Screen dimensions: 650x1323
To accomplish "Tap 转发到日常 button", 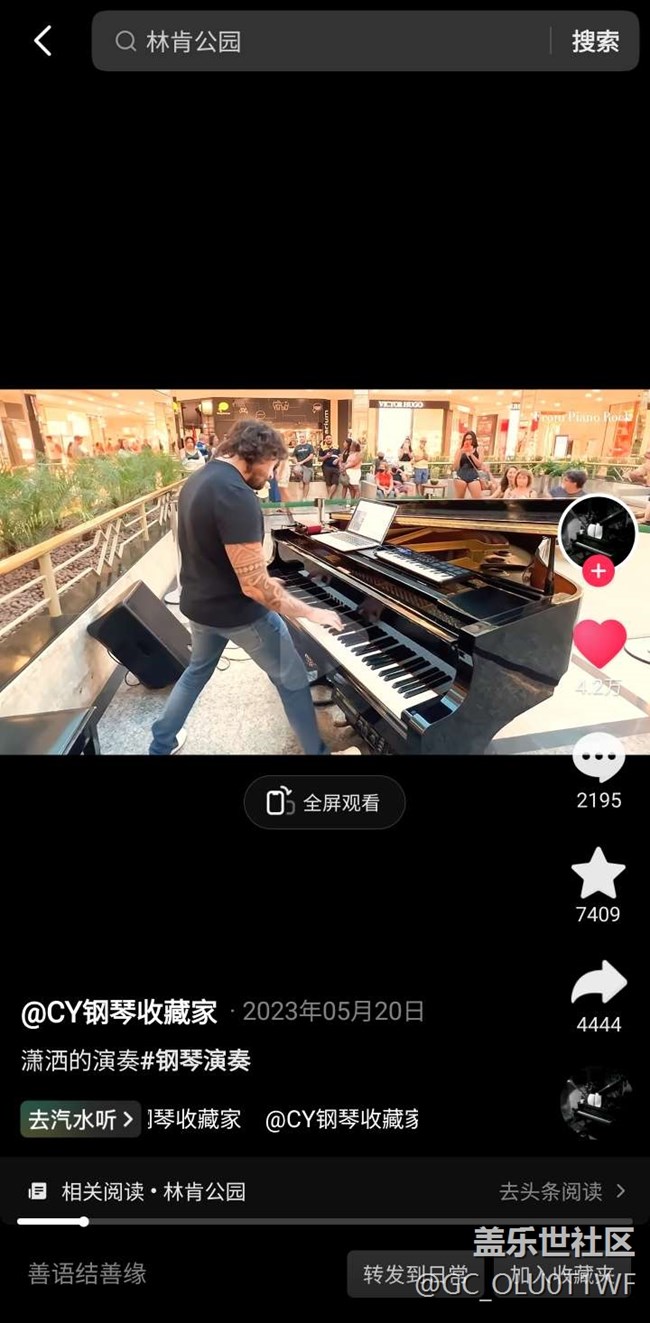I will pos(415,1274).
